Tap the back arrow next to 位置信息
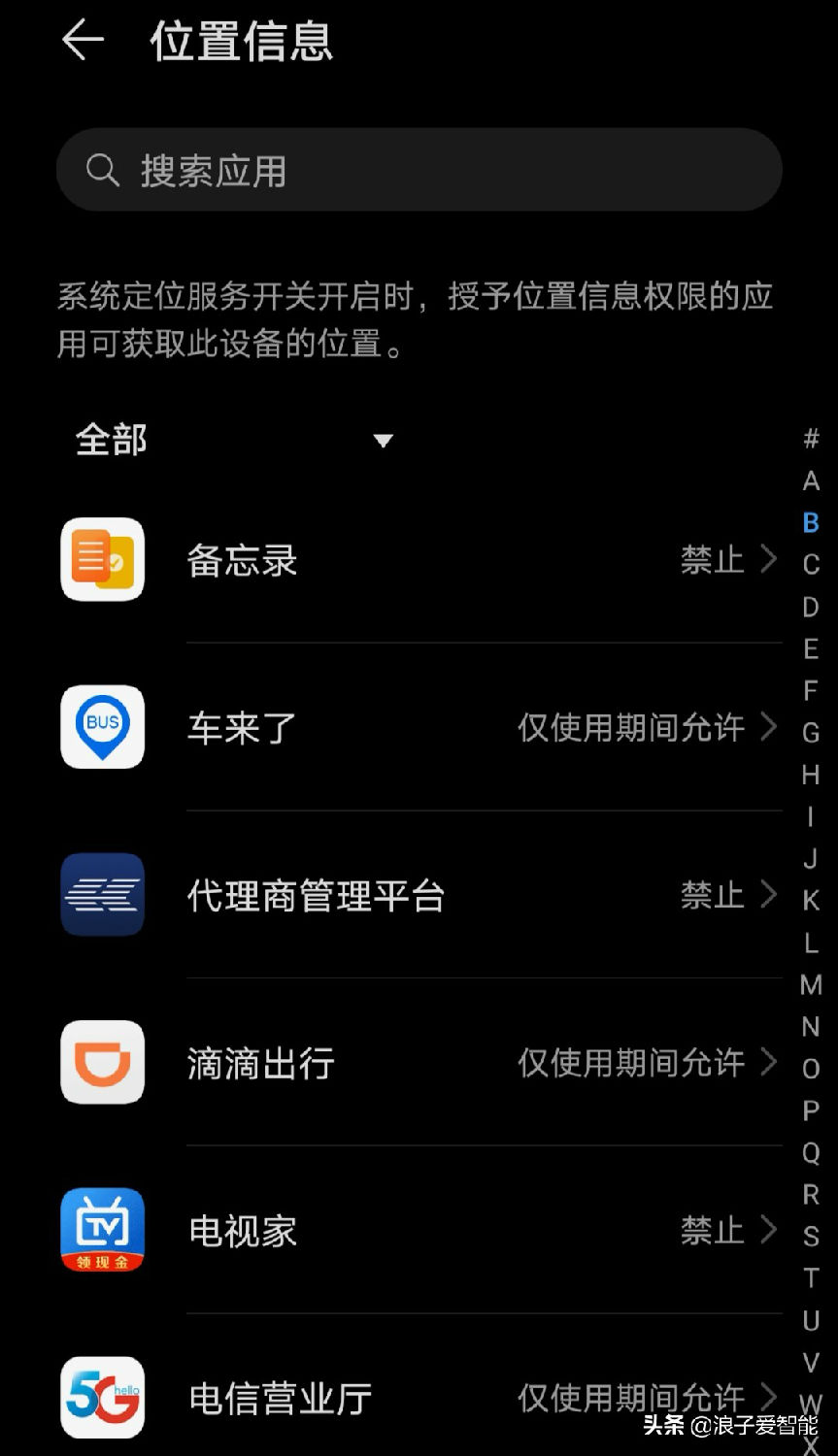The height and width of the screenshot is (1456, 838). click(x=83, y=39)
